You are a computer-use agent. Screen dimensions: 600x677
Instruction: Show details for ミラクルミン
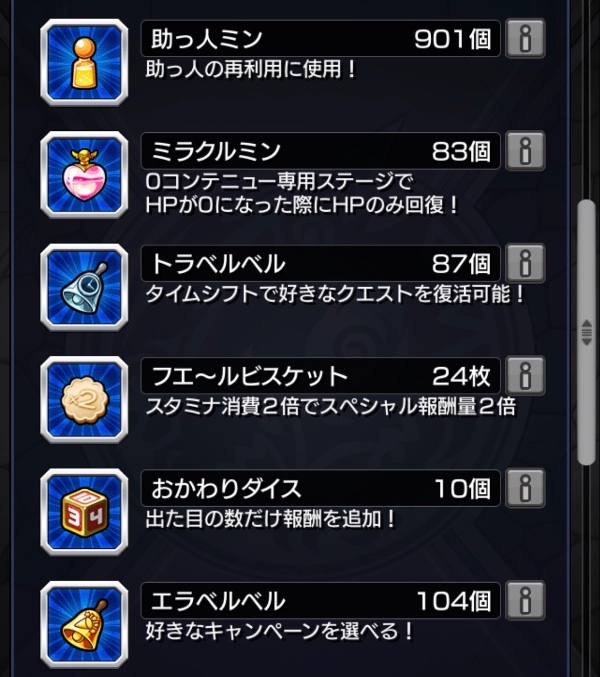(x=524, y=152)
